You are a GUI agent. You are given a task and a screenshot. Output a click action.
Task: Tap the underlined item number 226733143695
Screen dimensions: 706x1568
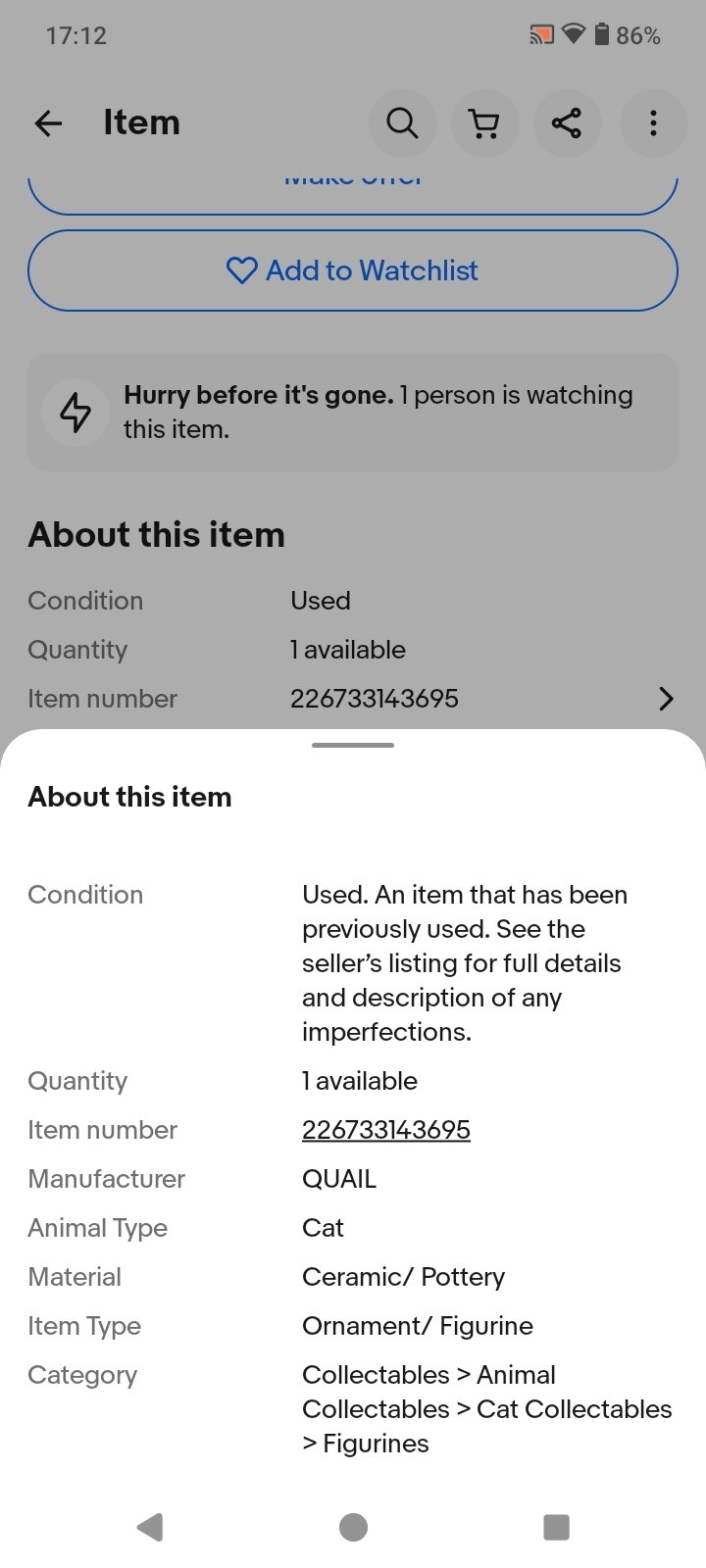(386, 1130)
